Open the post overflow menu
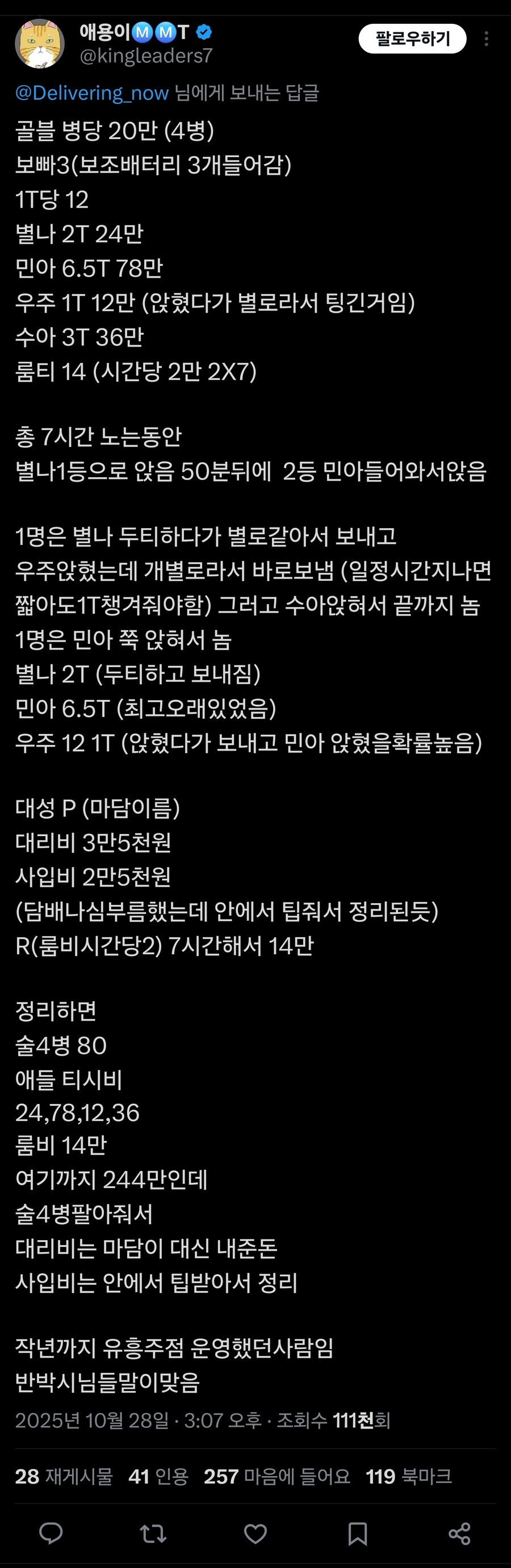 tap(486, 39)
